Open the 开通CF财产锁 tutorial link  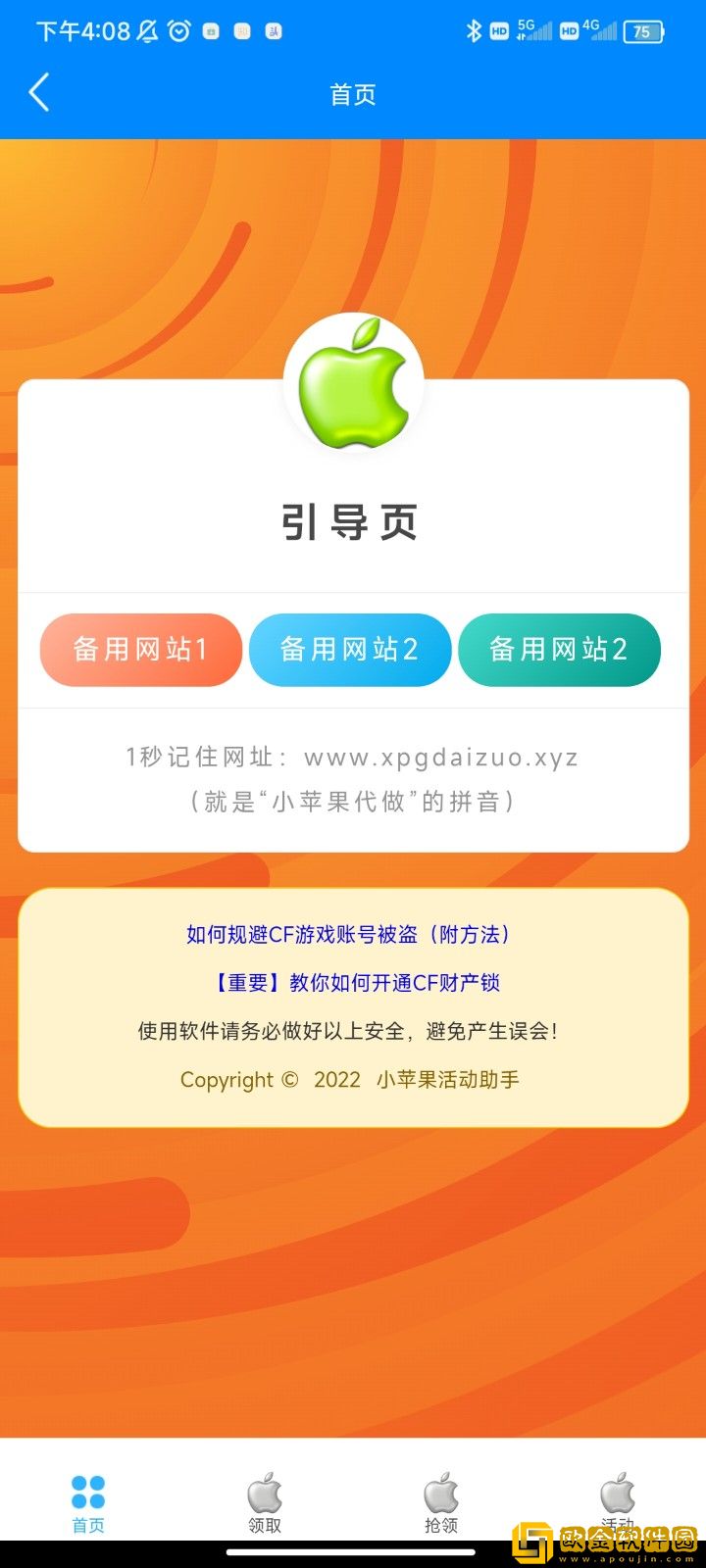[x=353, y=983]
